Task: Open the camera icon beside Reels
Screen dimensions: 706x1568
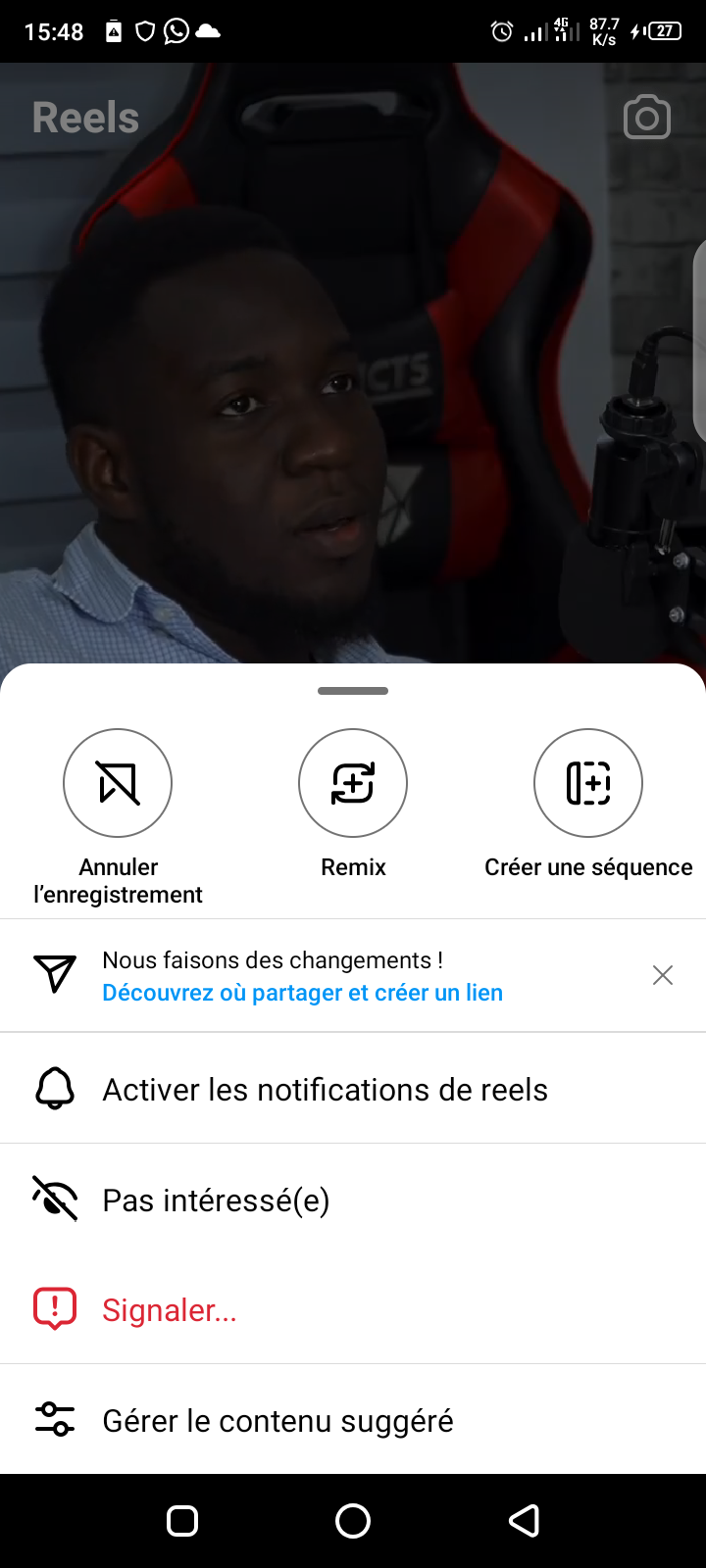Action: point(647,119)
